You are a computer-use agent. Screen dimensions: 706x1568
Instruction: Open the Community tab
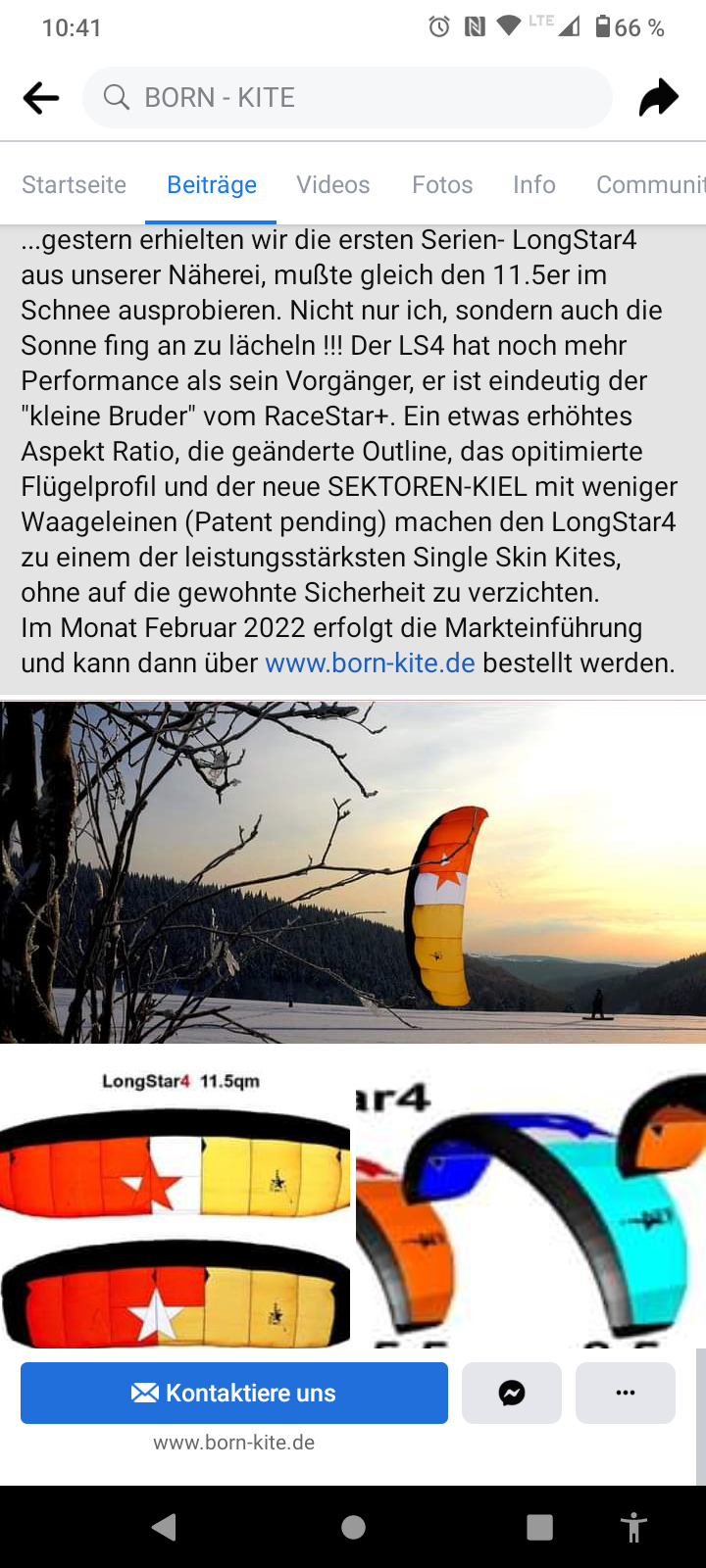click(x=649, y=184)
